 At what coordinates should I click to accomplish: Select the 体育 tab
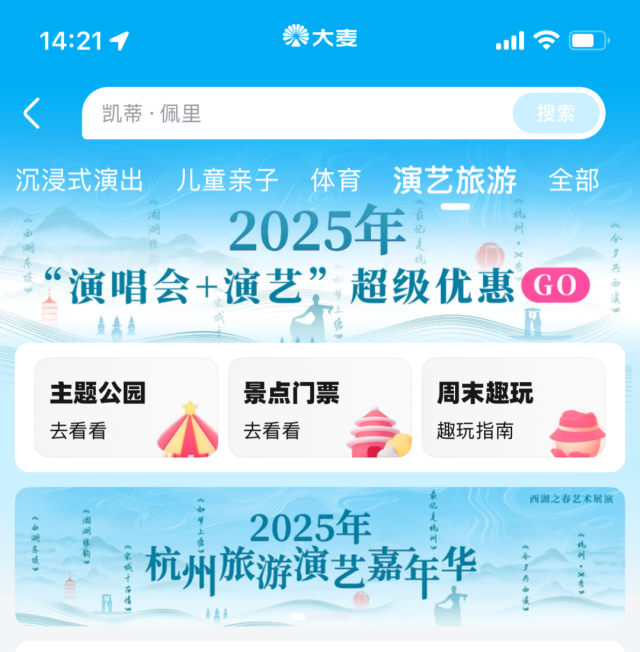tap(336, 180)
